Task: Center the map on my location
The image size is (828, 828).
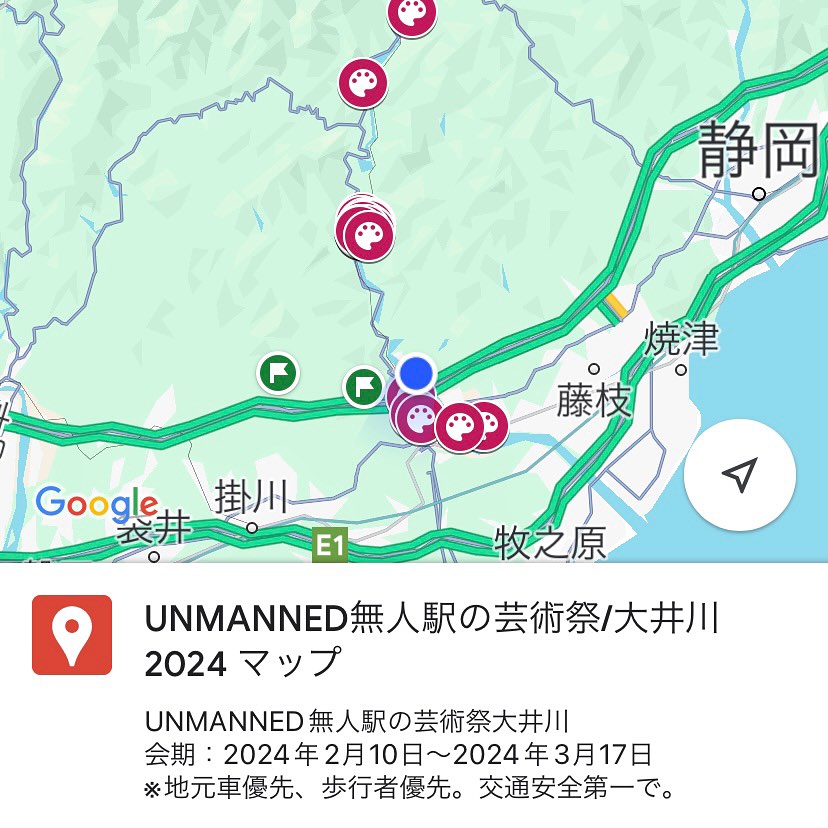Action: click(739, 475)
